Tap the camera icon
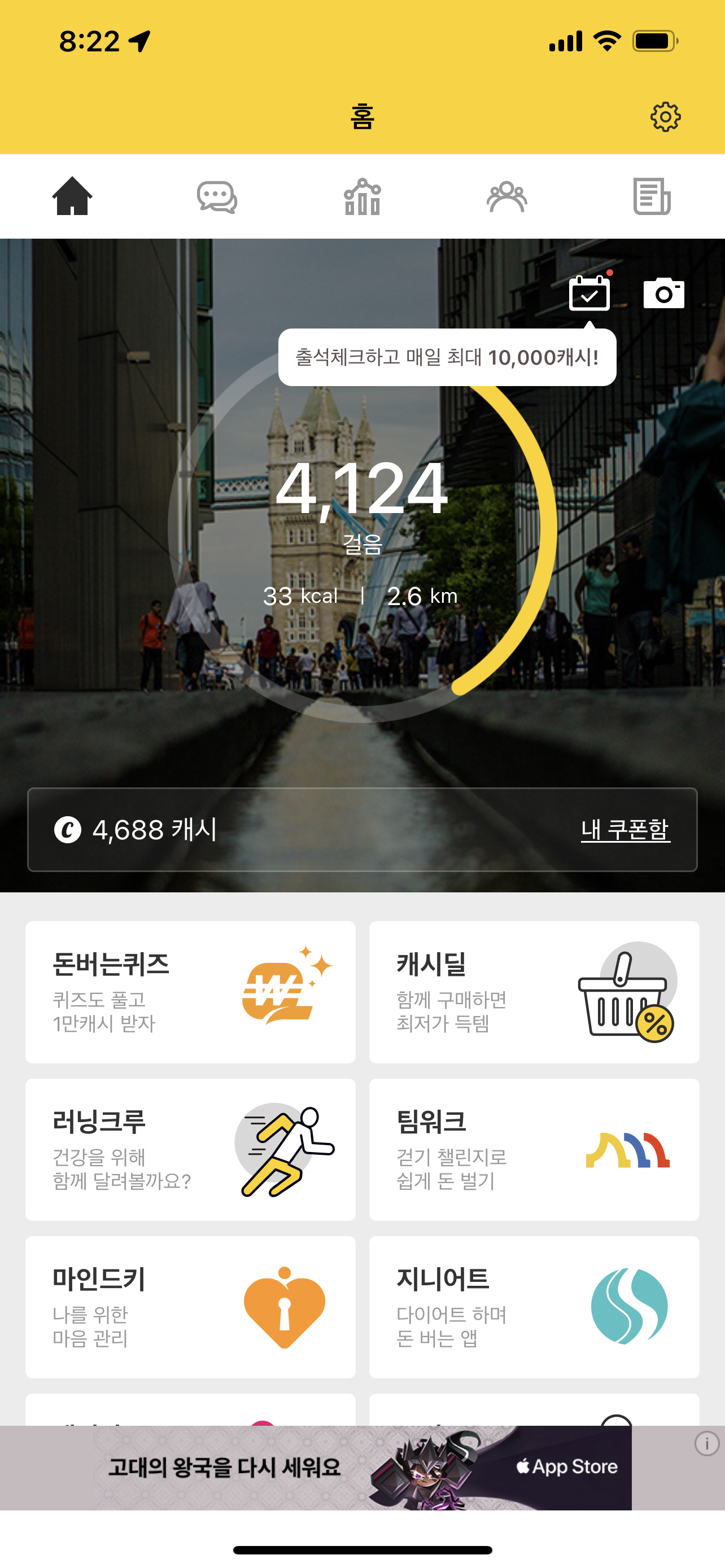Screen dimensions: 725x1568 (x=663, y=294)
